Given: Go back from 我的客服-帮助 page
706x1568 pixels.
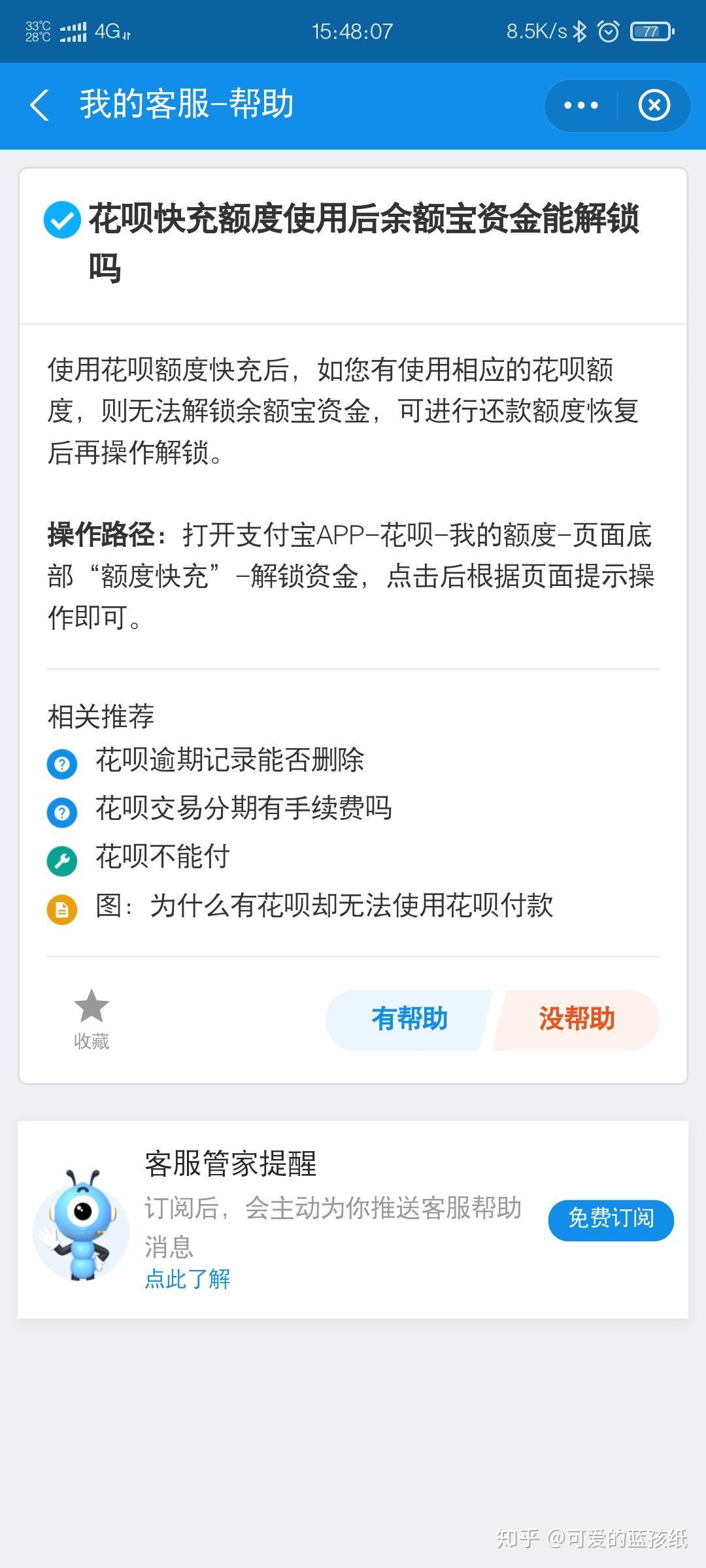Looking at the screenshot, I should pyautogui.click(x=40, y=105).
